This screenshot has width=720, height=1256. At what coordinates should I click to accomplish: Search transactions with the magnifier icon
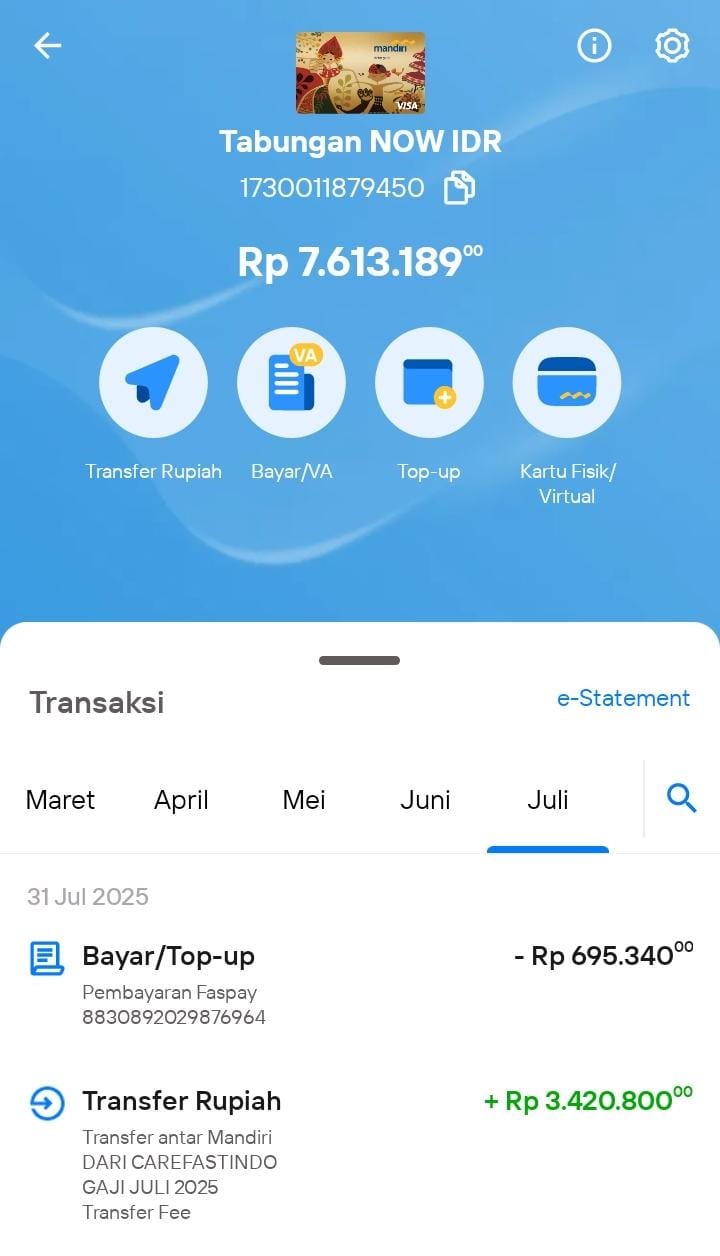(x=682, y=798)
